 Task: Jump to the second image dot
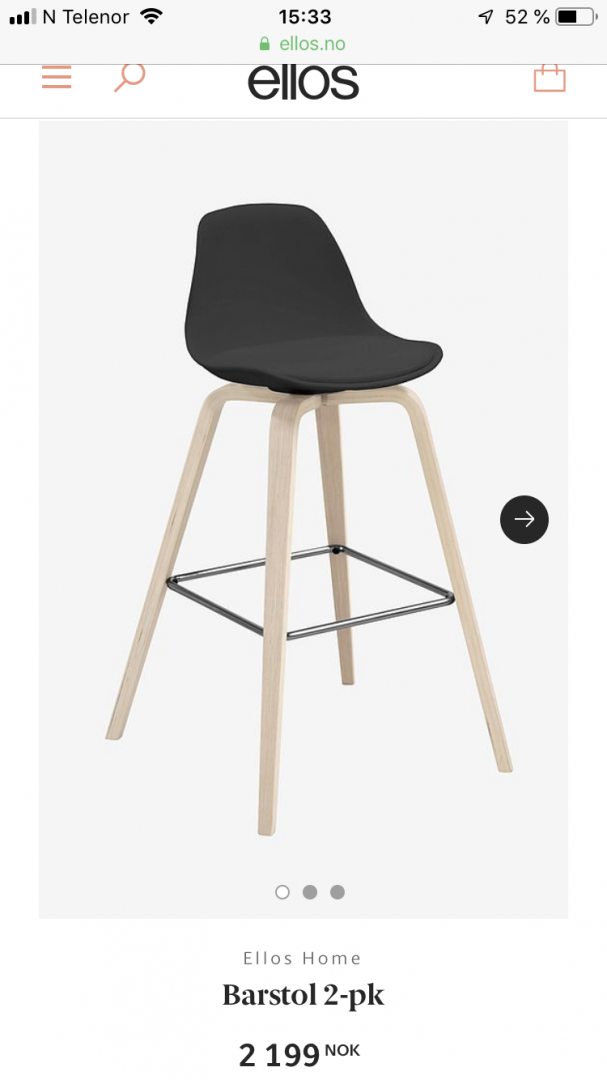coord(310,892)
